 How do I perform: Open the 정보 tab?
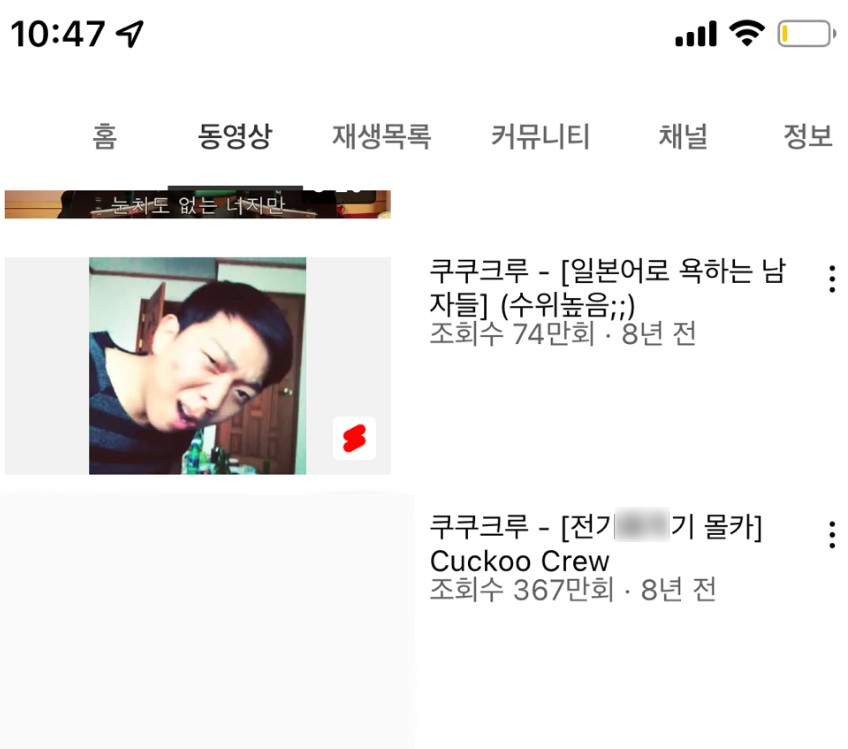[807, 136]
